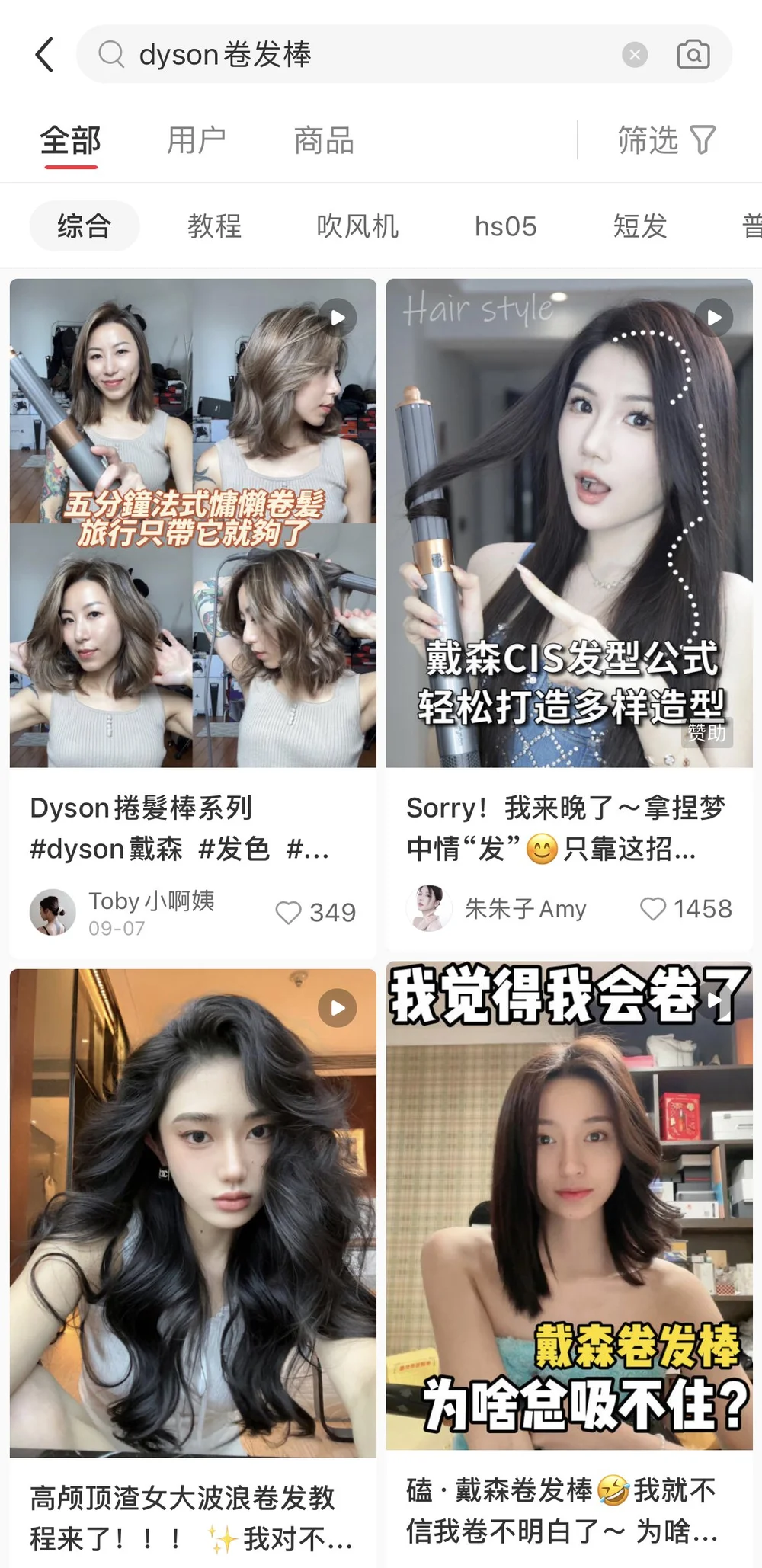Go back using the top-left arrow
The image size is (762, 1568).
45,55
